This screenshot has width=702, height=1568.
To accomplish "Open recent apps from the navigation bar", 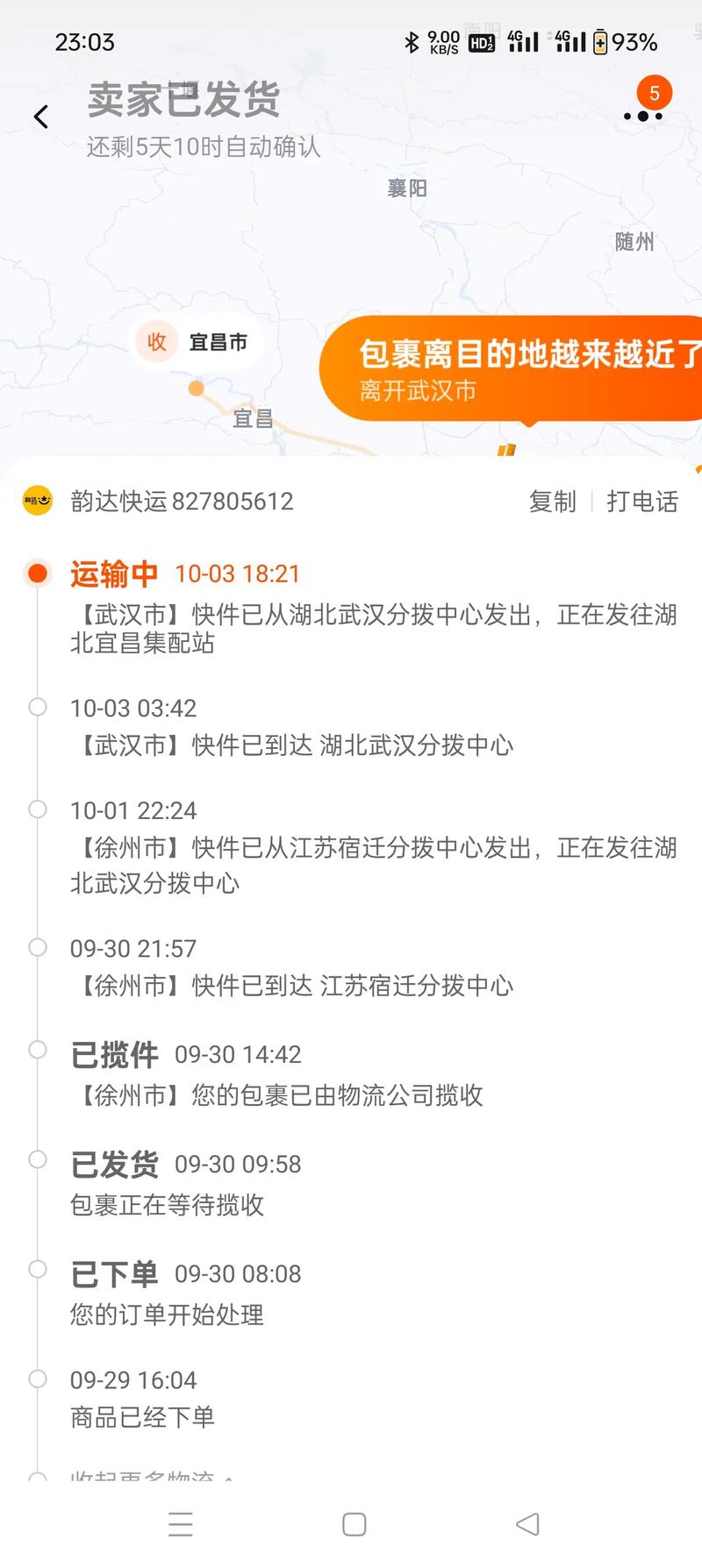I will point(181,1524).
